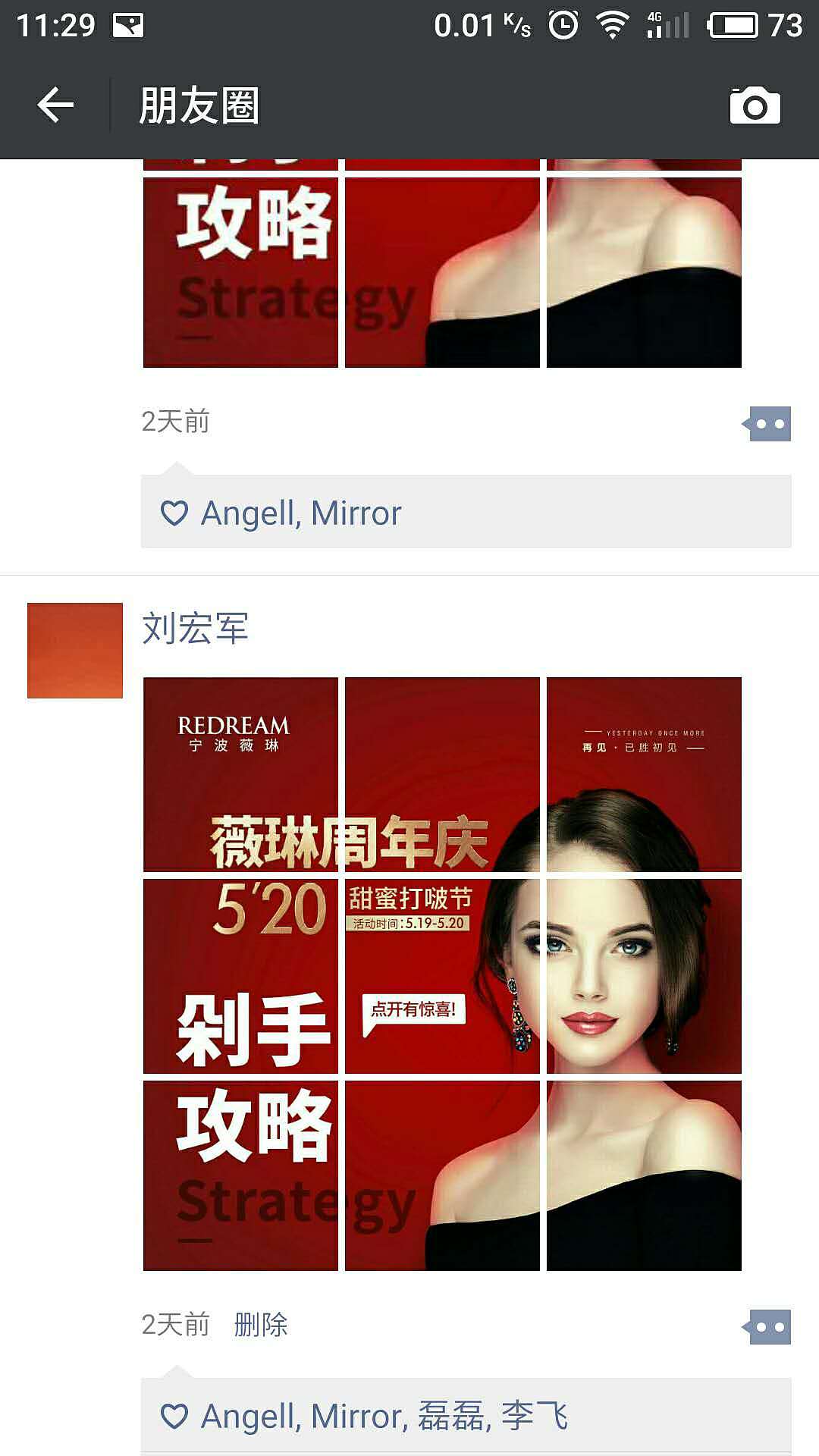
Task: Open the 甜蜜打啵节 image tile
Action: (442, 976)
